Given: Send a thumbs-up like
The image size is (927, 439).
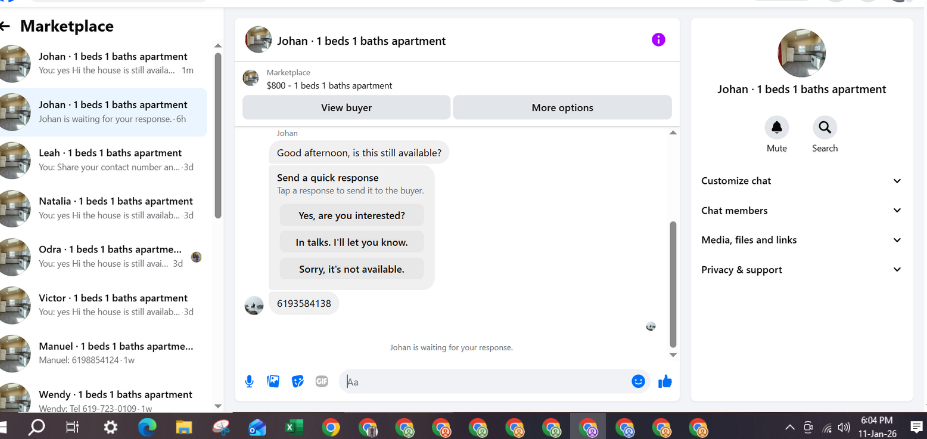Looking at the screenshot, I should (665, 382).
